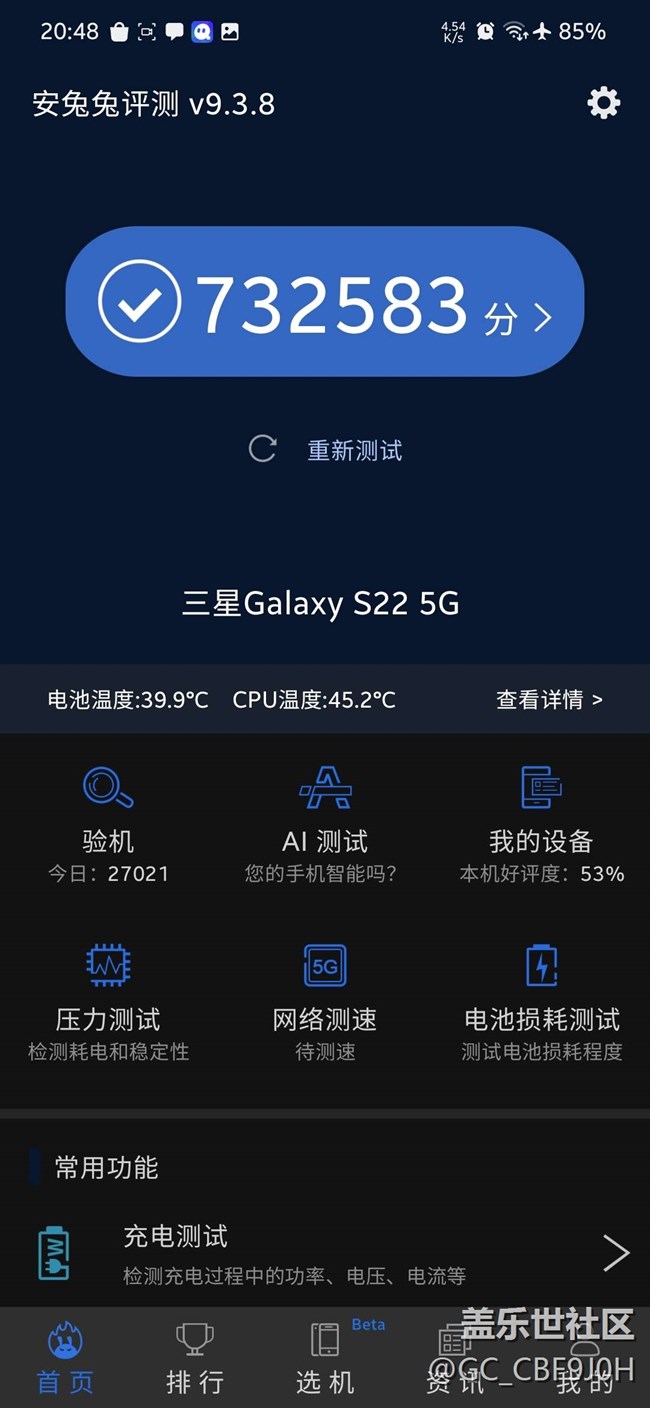The height and width of the screenshot is (1408, 650).
Task: Switch to the 排行 tab
Action: 195,1358
